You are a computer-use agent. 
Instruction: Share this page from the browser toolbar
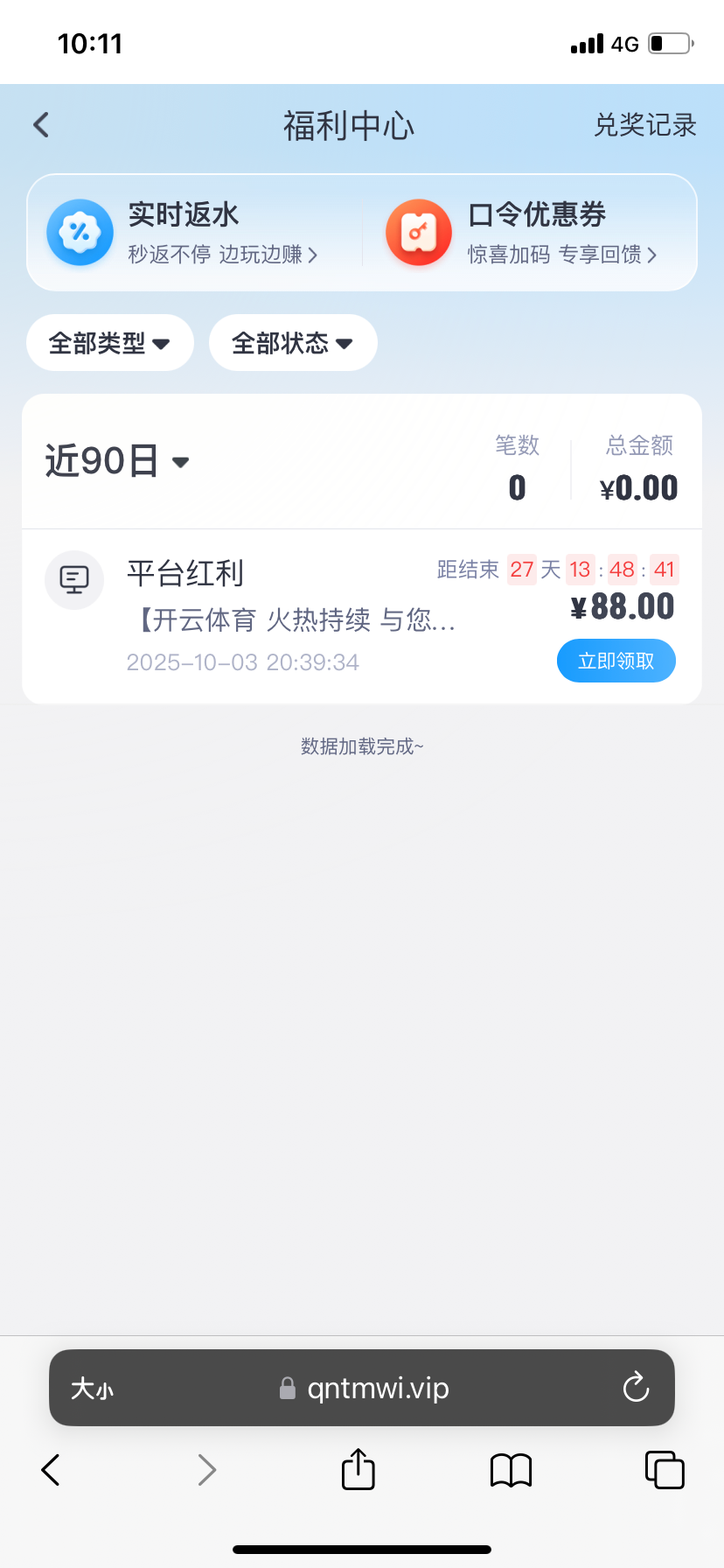pos(358,1469)
